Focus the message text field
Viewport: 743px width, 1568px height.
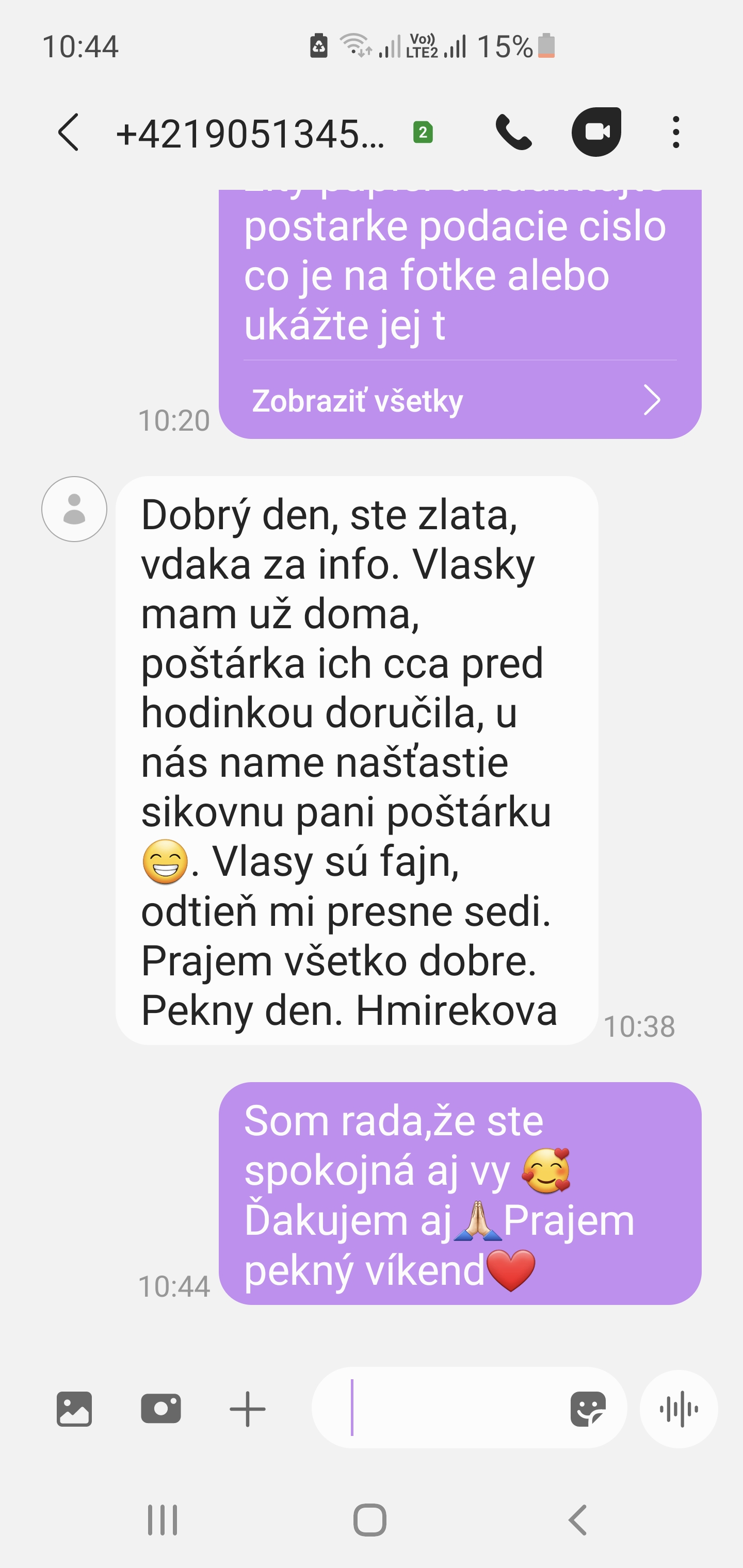[x=439, y=1408]
